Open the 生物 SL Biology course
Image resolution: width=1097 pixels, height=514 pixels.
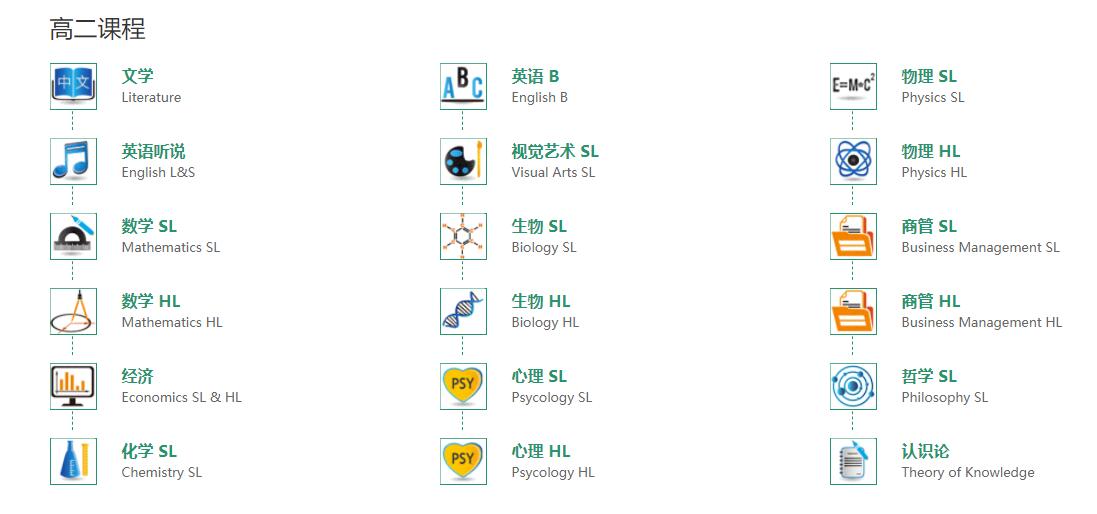click(x=539, y=227)
